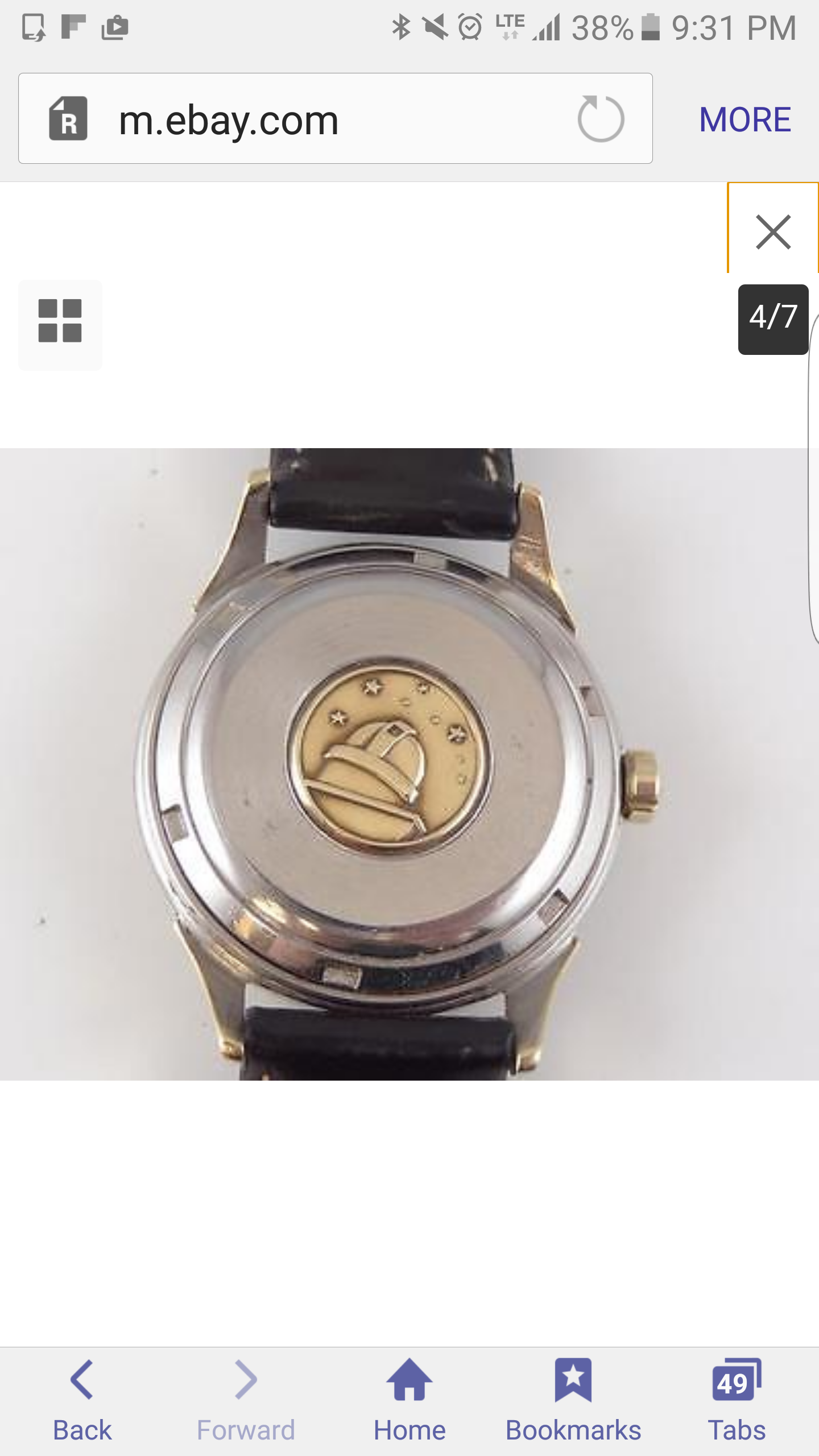Viewport: 819px width, 1456px height.
Task: Go to browser Home page
Action: coord(409,1400)
